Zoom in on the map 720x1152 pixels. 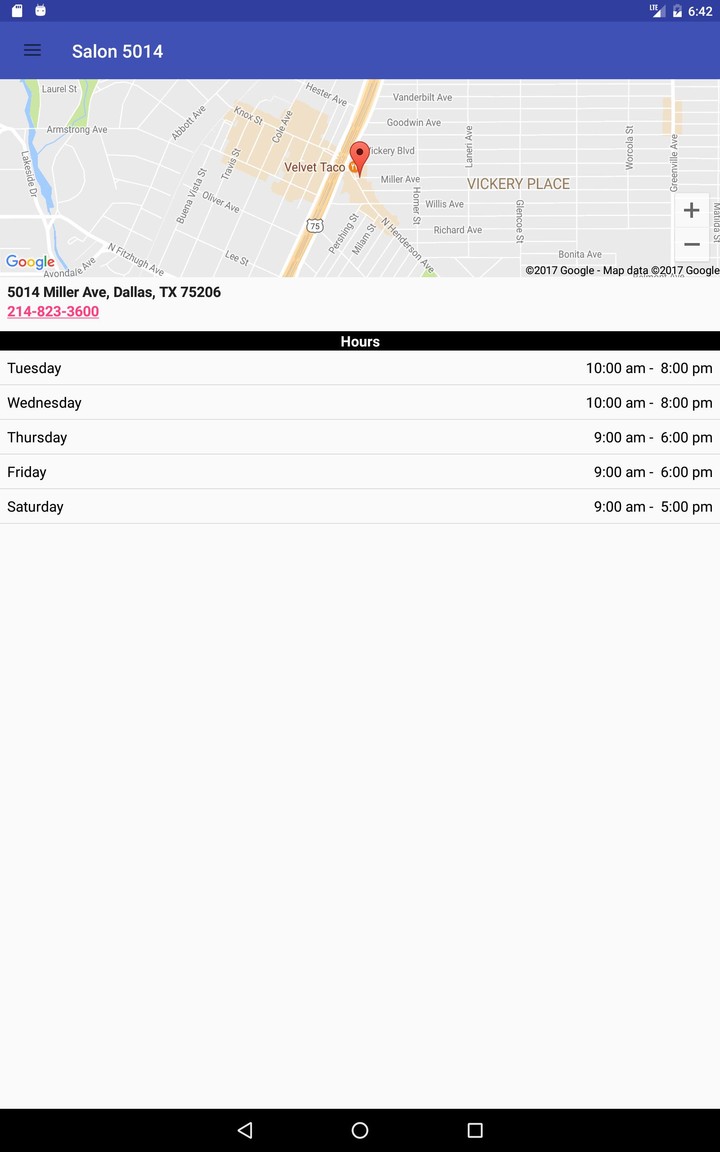pyautogui.click(x=691, y=211)
